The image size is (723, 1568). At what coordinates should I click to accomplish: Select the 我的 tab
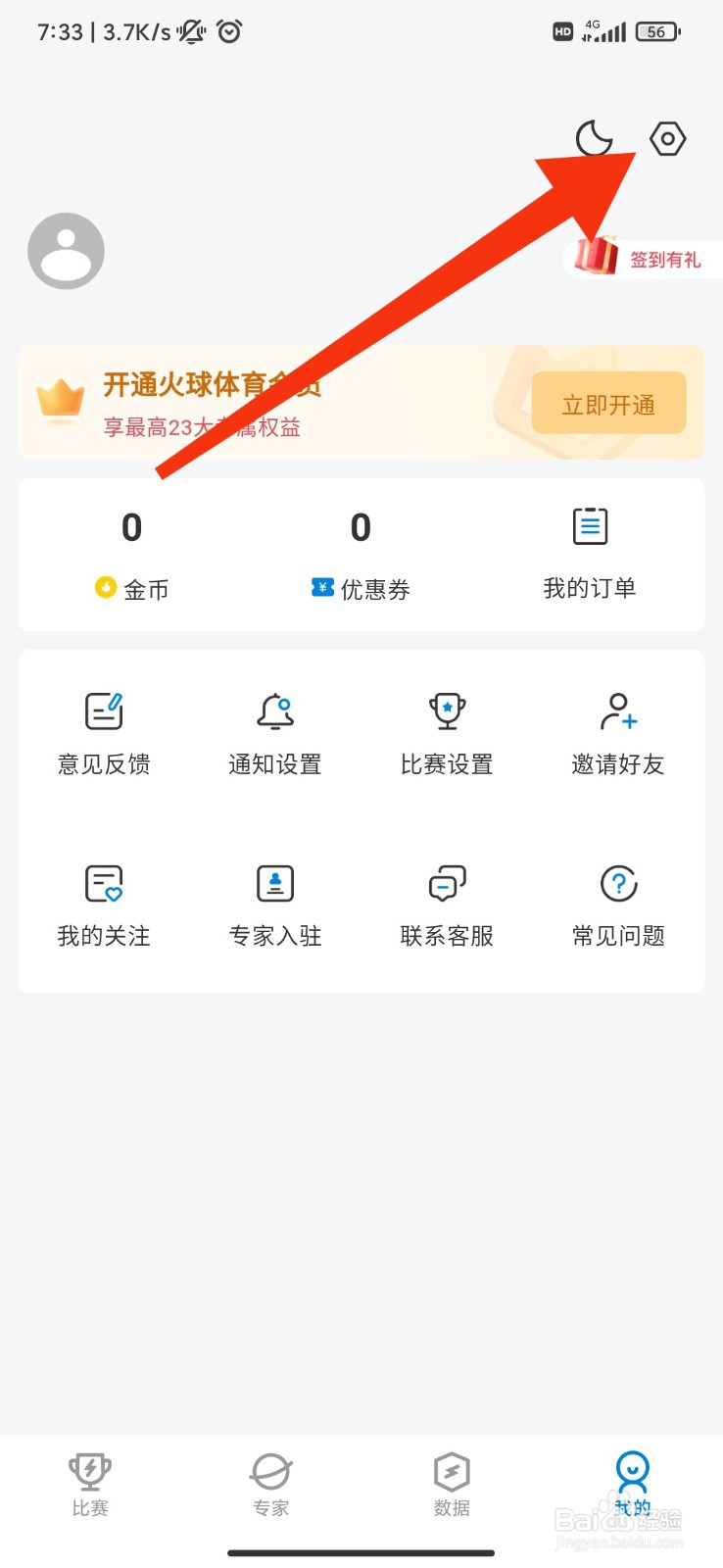pyautogui.click(x=633, y=1485)
